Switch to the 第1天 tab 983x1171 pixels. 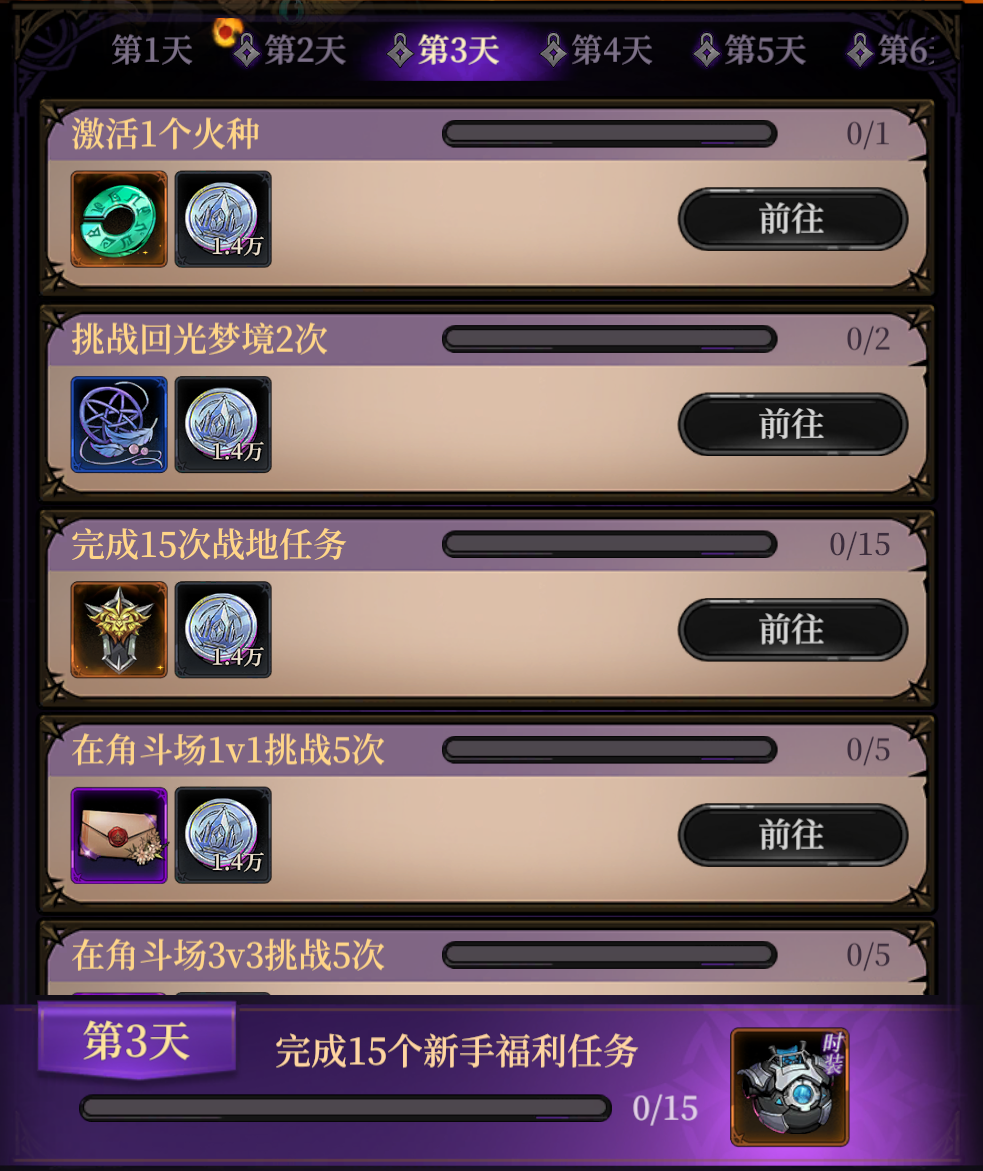pos(151,50)
